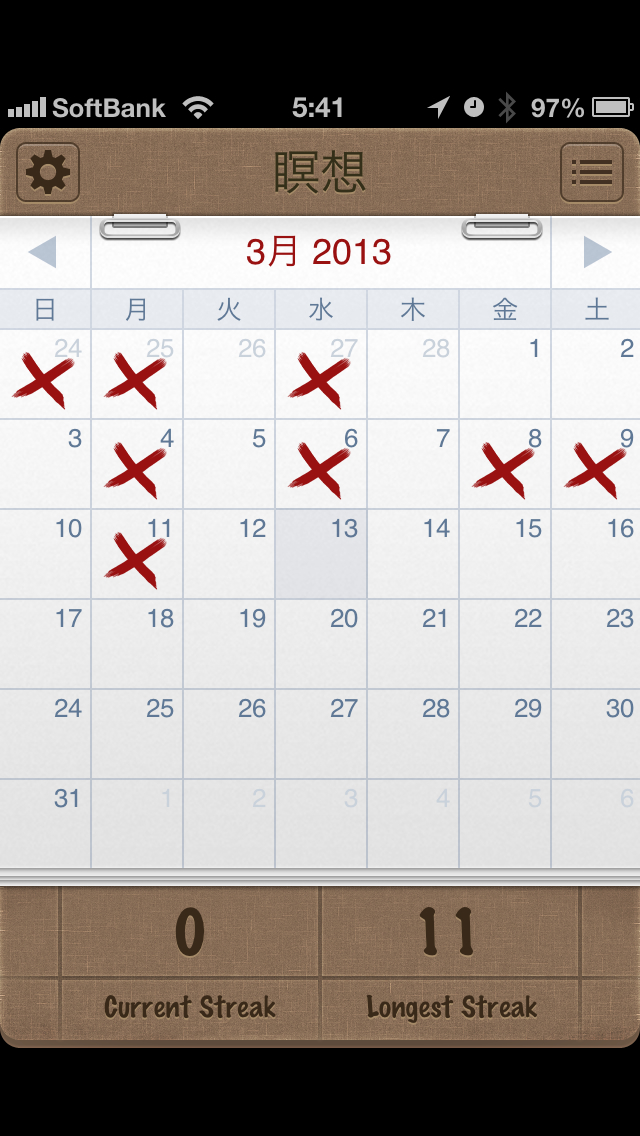The height and width of the screenshot is (1136, 640).
Task: Open the settings gear
Action: pos(48,173)
